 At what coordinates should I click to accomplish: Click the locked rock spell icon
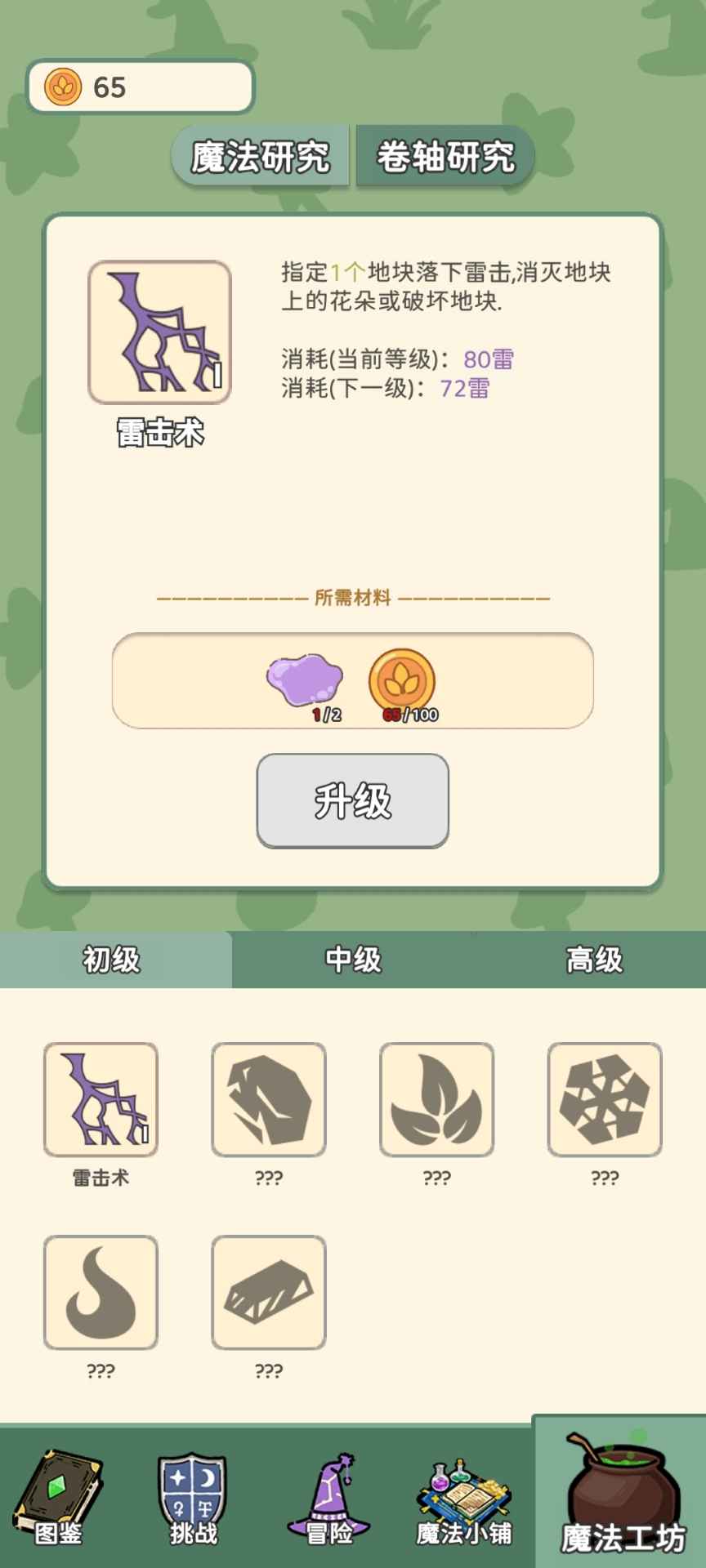click(270, 1098)
